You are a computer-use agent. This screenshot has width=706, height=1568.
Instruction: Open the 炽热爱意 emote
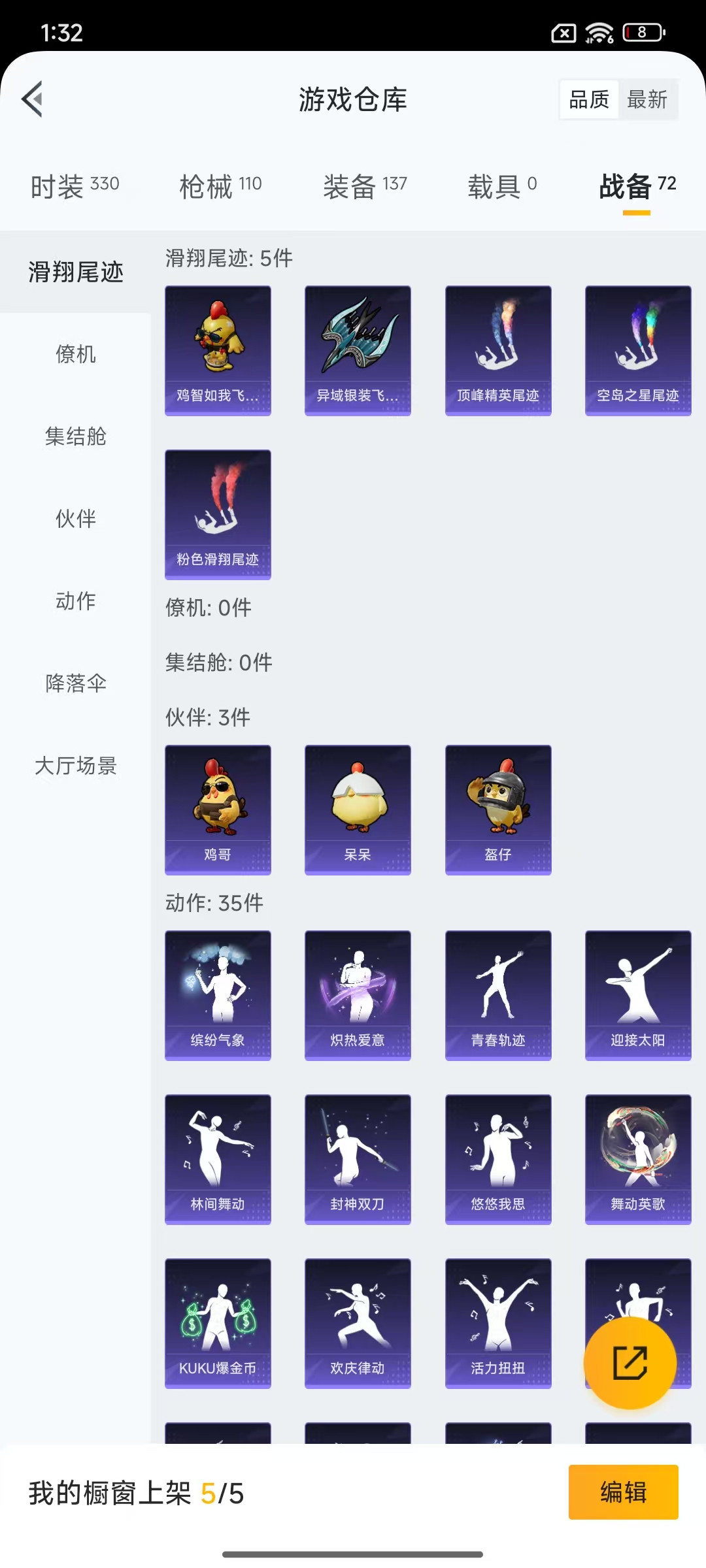pyautogui.click(x=358, y=995)
